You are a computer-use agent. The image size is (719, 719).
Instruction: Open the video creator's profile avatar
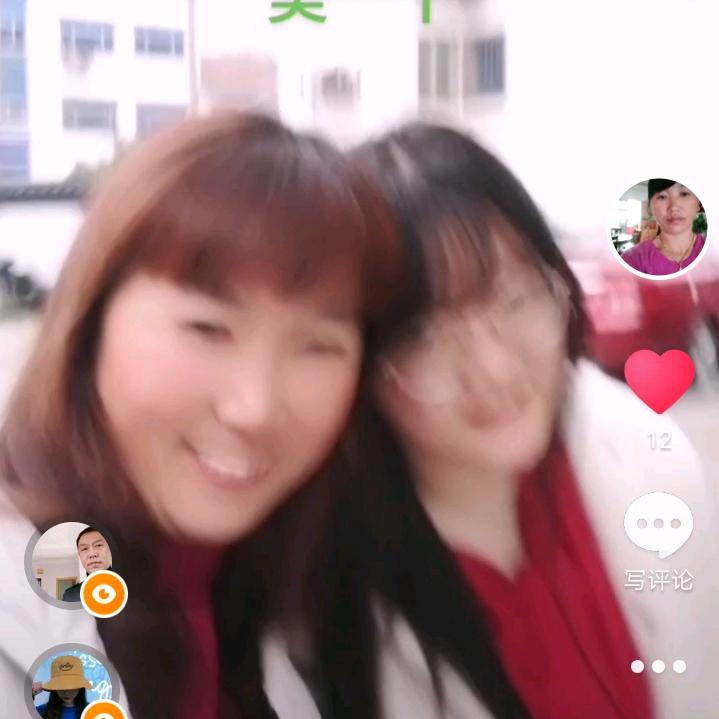(x=662, y=229)
